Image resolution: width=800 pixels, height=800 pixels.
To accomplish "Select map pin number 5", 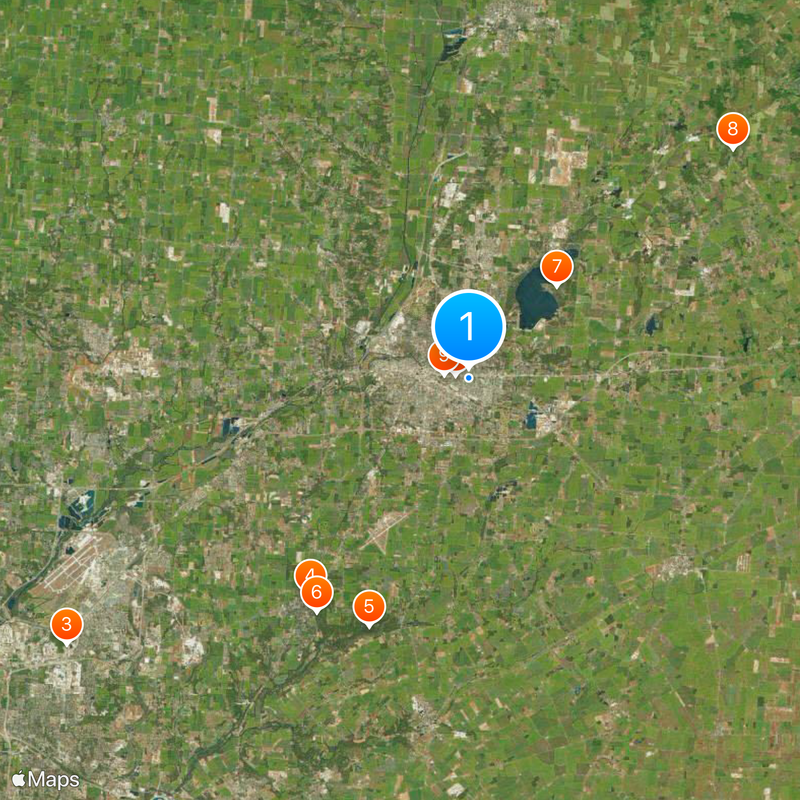I will coord(369,606).
